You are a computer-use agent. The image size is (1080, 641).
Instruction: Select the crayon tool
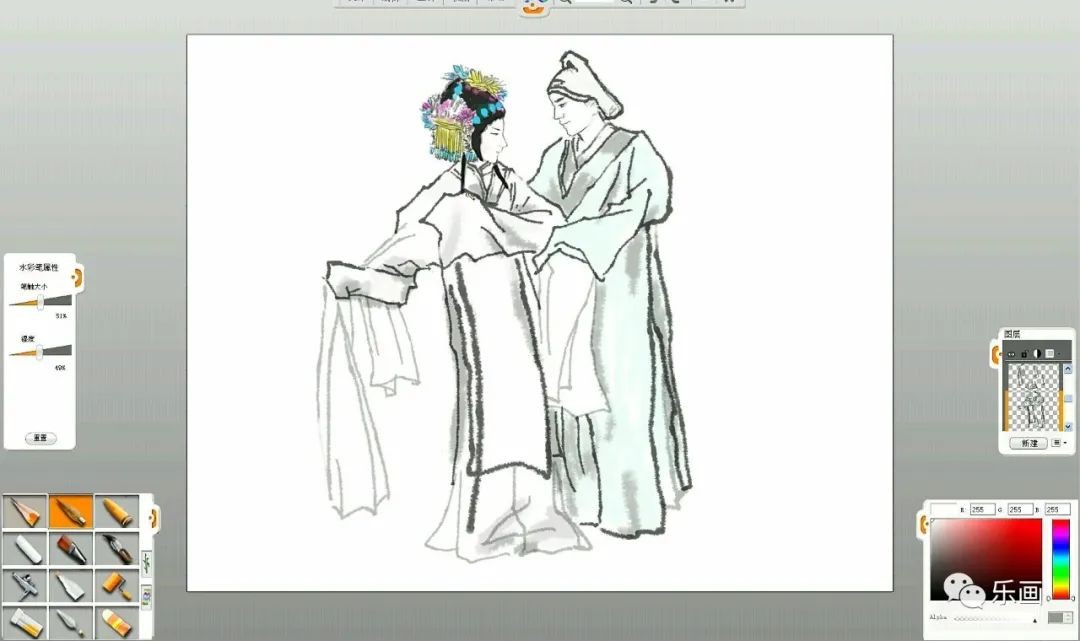[x=117, y=513]
